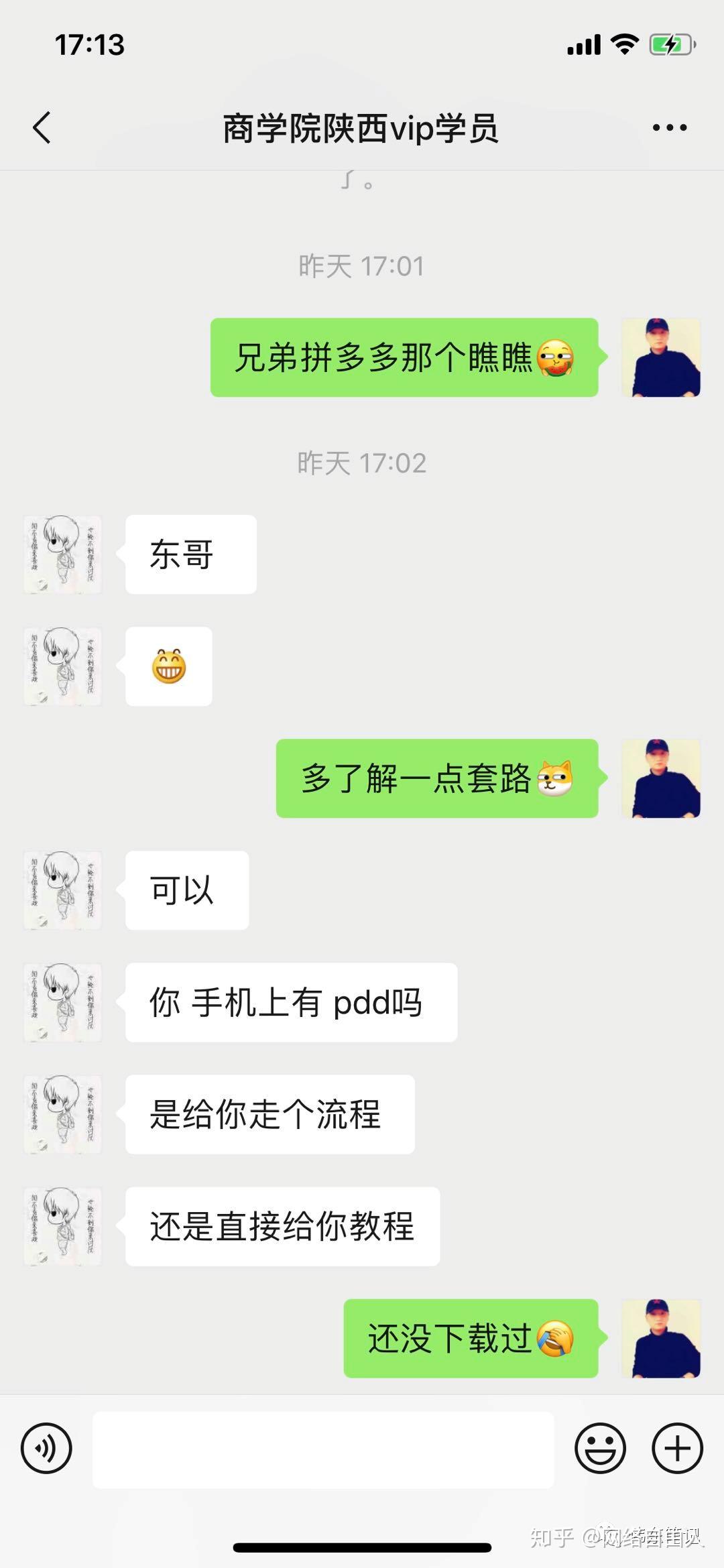Tap the timestamp 昨天 17:01
The width and height of the screenshot is (724, 1568).
click(362, 265)
